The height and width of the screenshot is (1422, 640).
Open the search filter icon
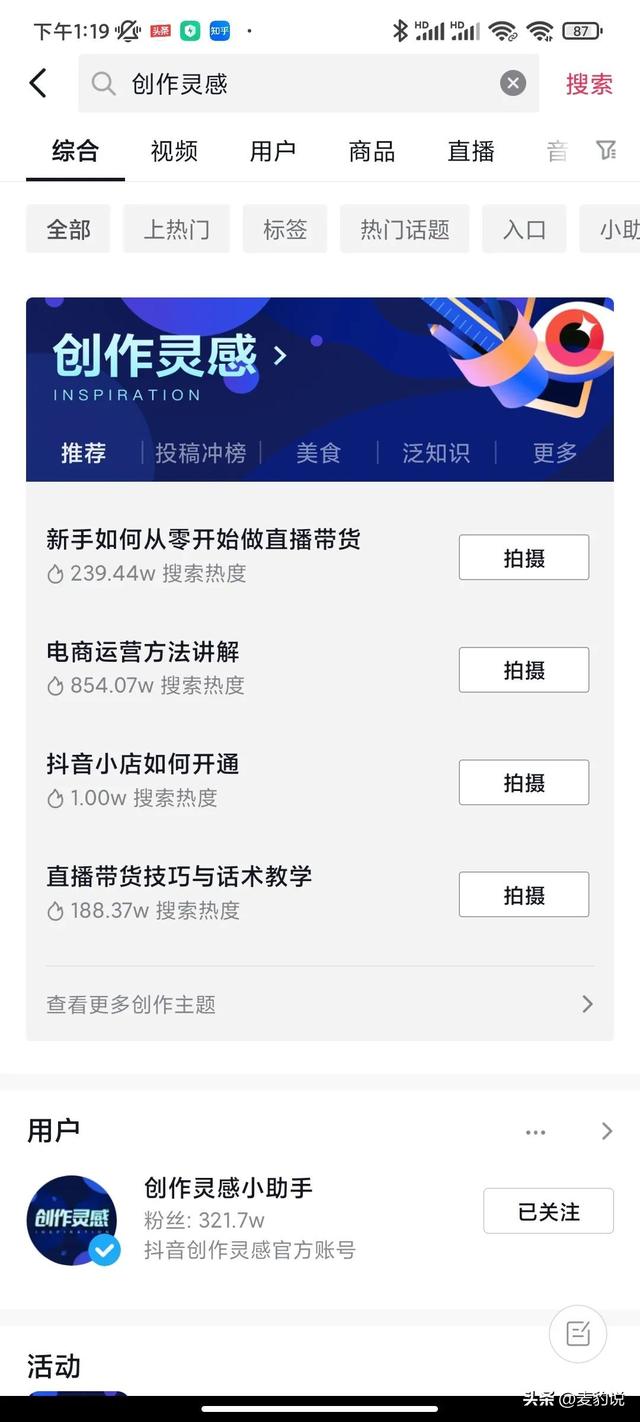click(606, 150)
